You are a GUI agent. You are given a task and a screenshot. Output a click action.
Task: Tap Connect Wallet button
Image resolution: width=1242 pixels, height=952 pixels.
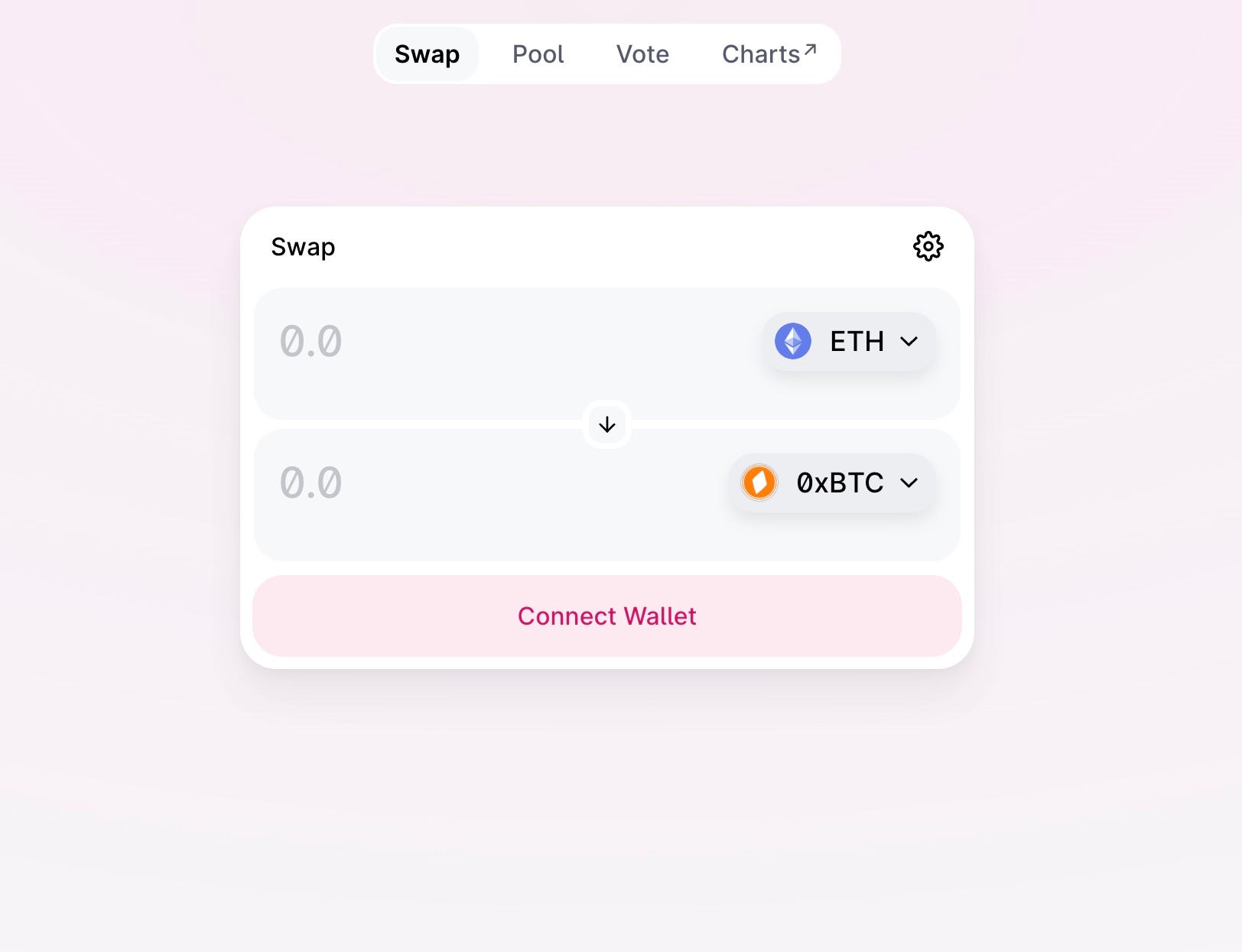tap(607, 616)
